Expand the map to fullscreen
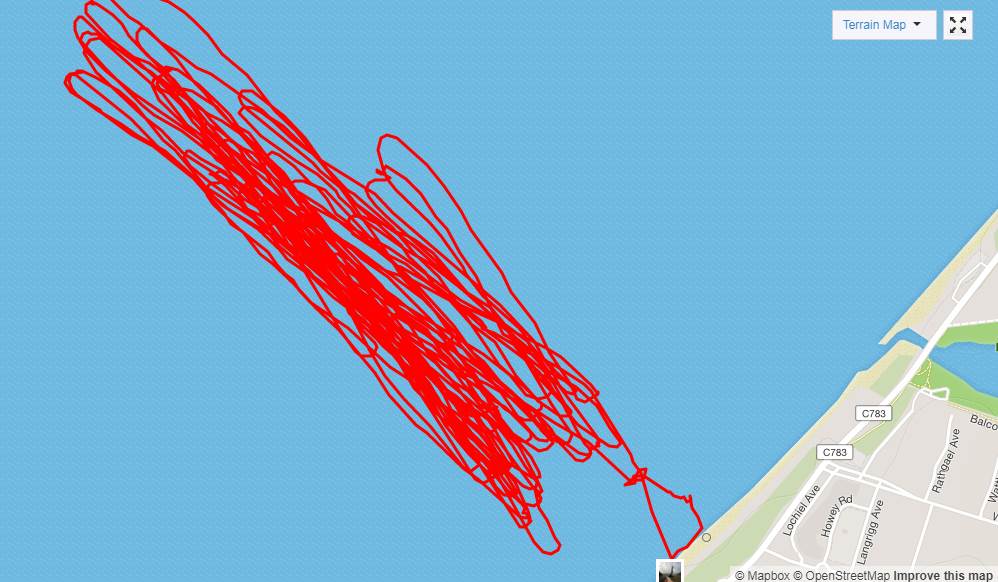This screenshot has width=998, height=582. click(957, 25)
